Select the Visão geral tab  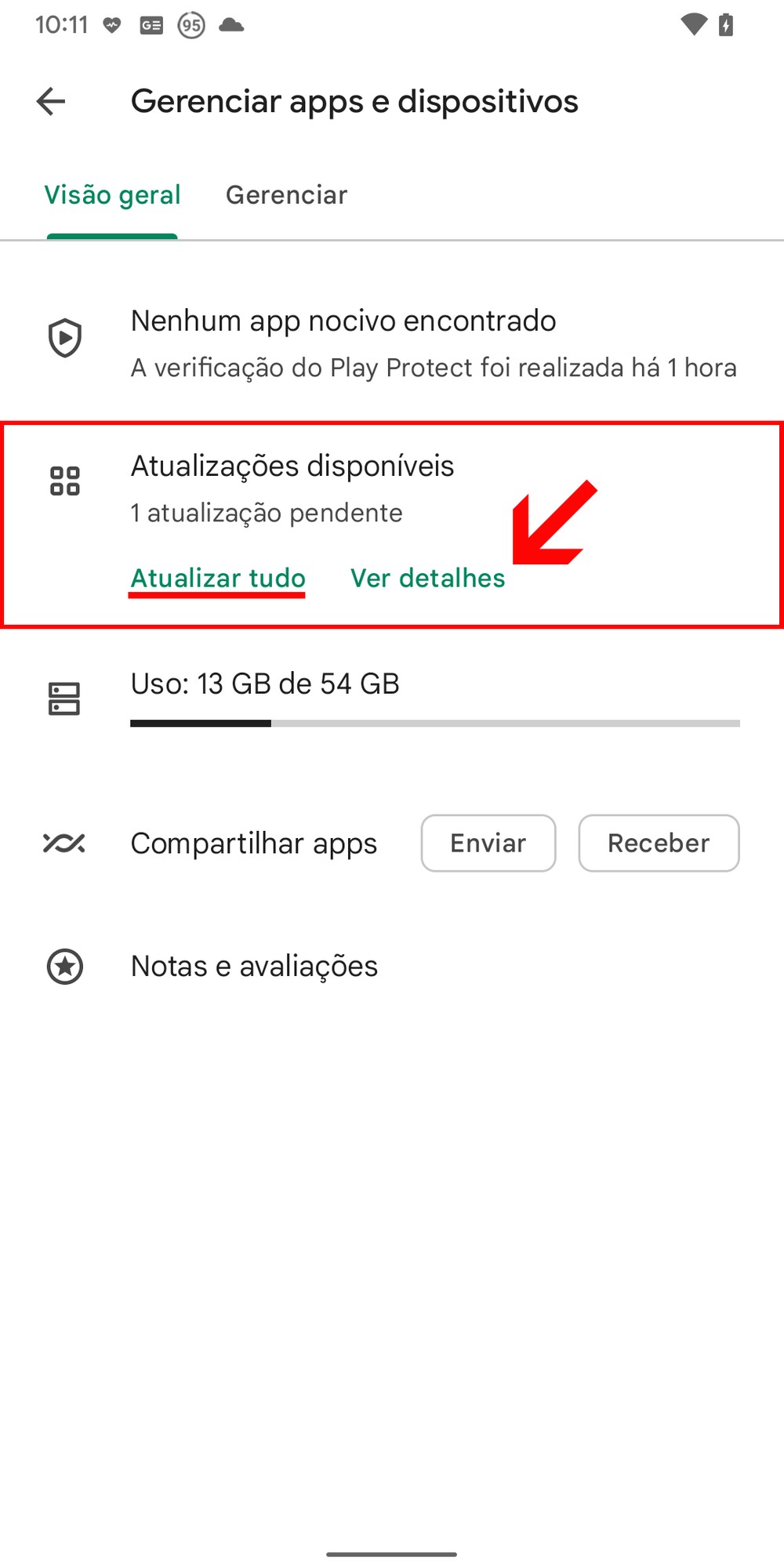pyautogui.click(x=112, y=195)
